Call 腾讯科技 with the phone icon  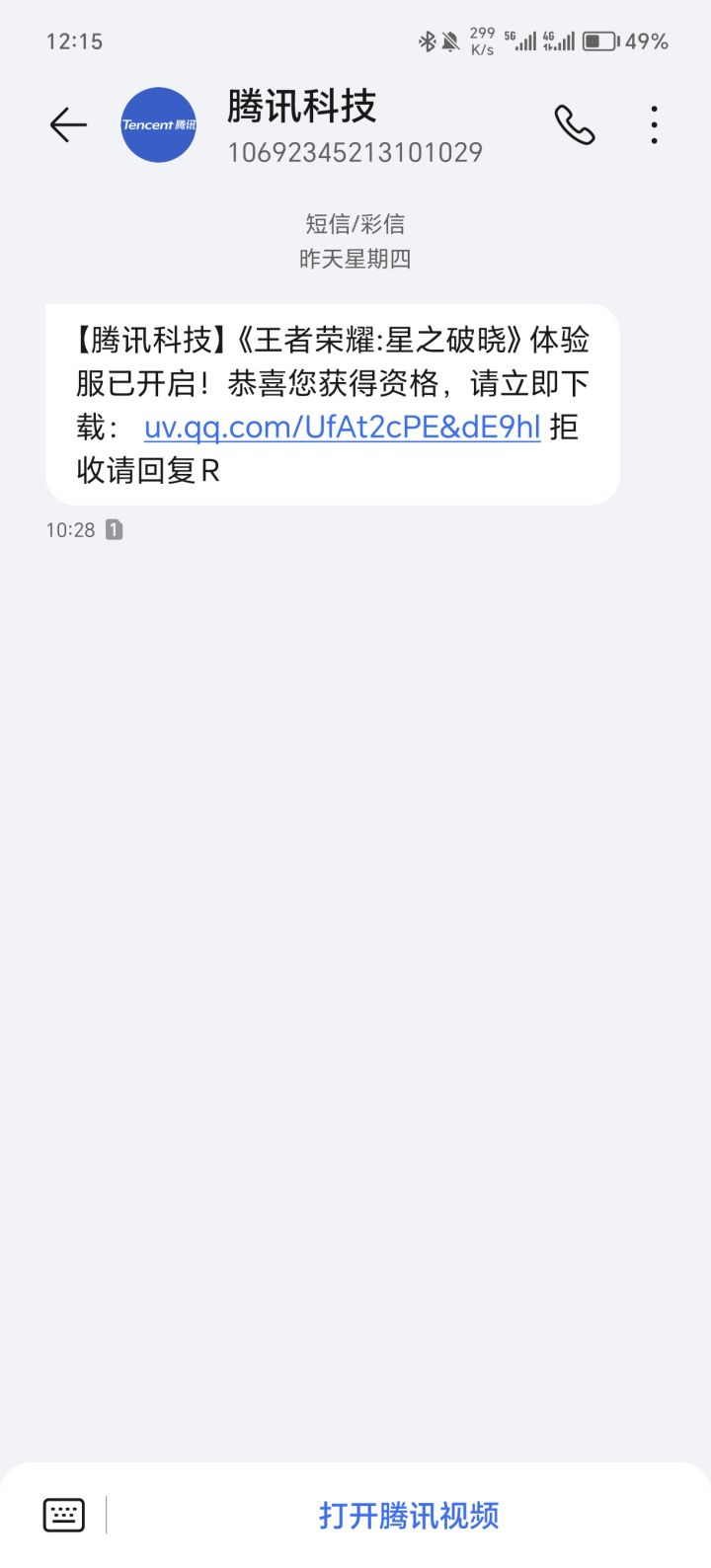575,125
